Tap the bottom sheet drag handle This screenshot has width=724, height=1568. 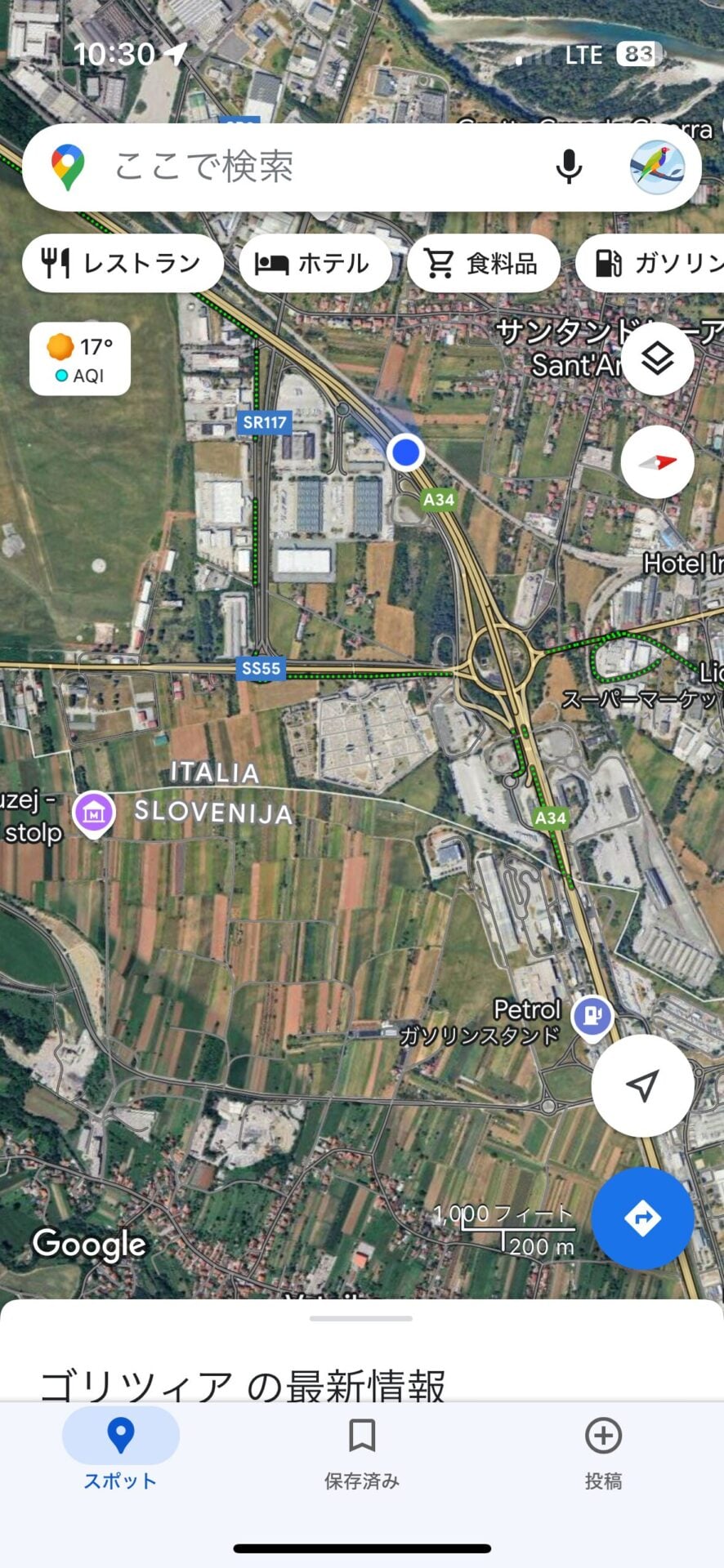pyautogui.click(x=361, y=1318)
